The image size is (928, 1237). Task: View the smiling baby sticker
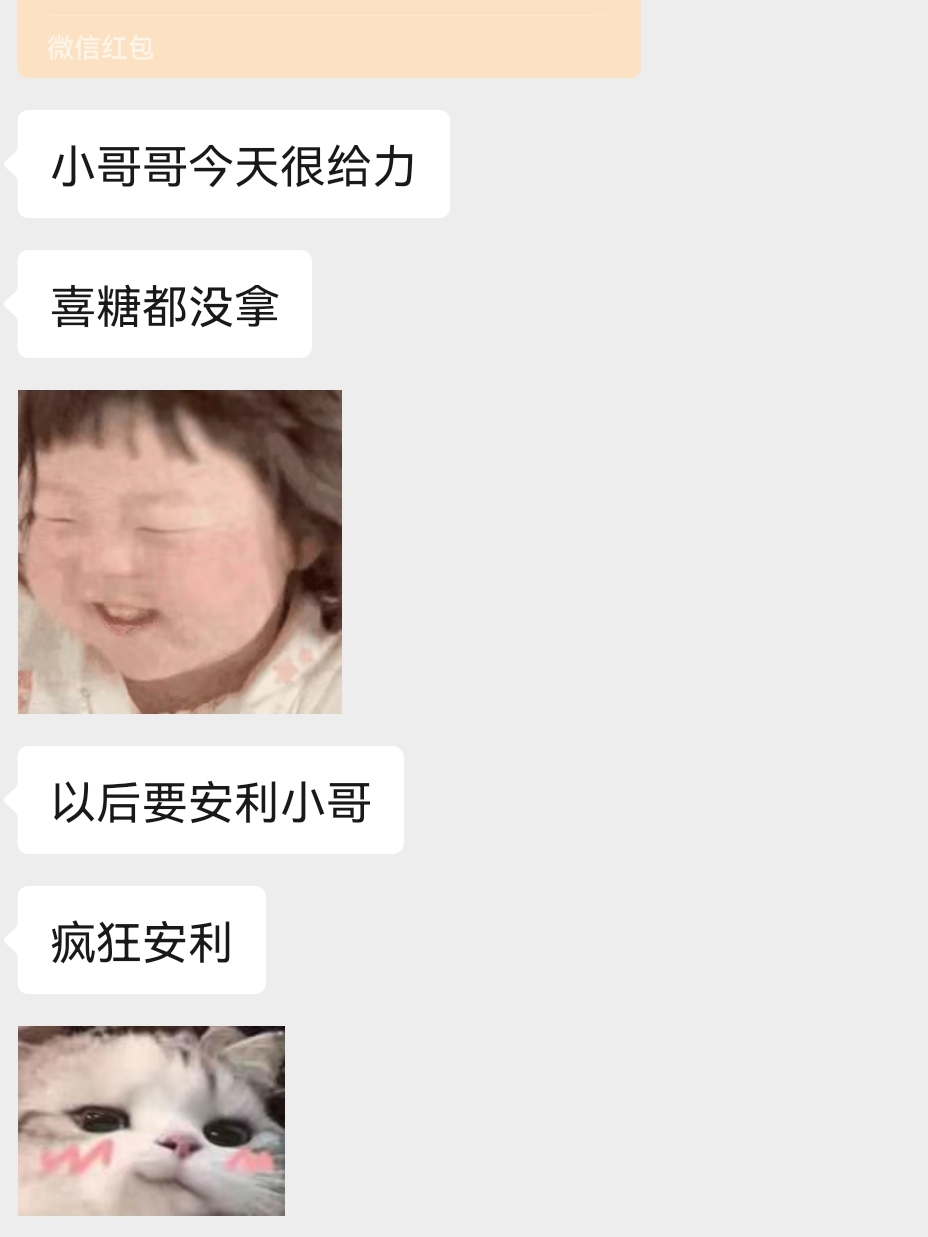(180, 552)
